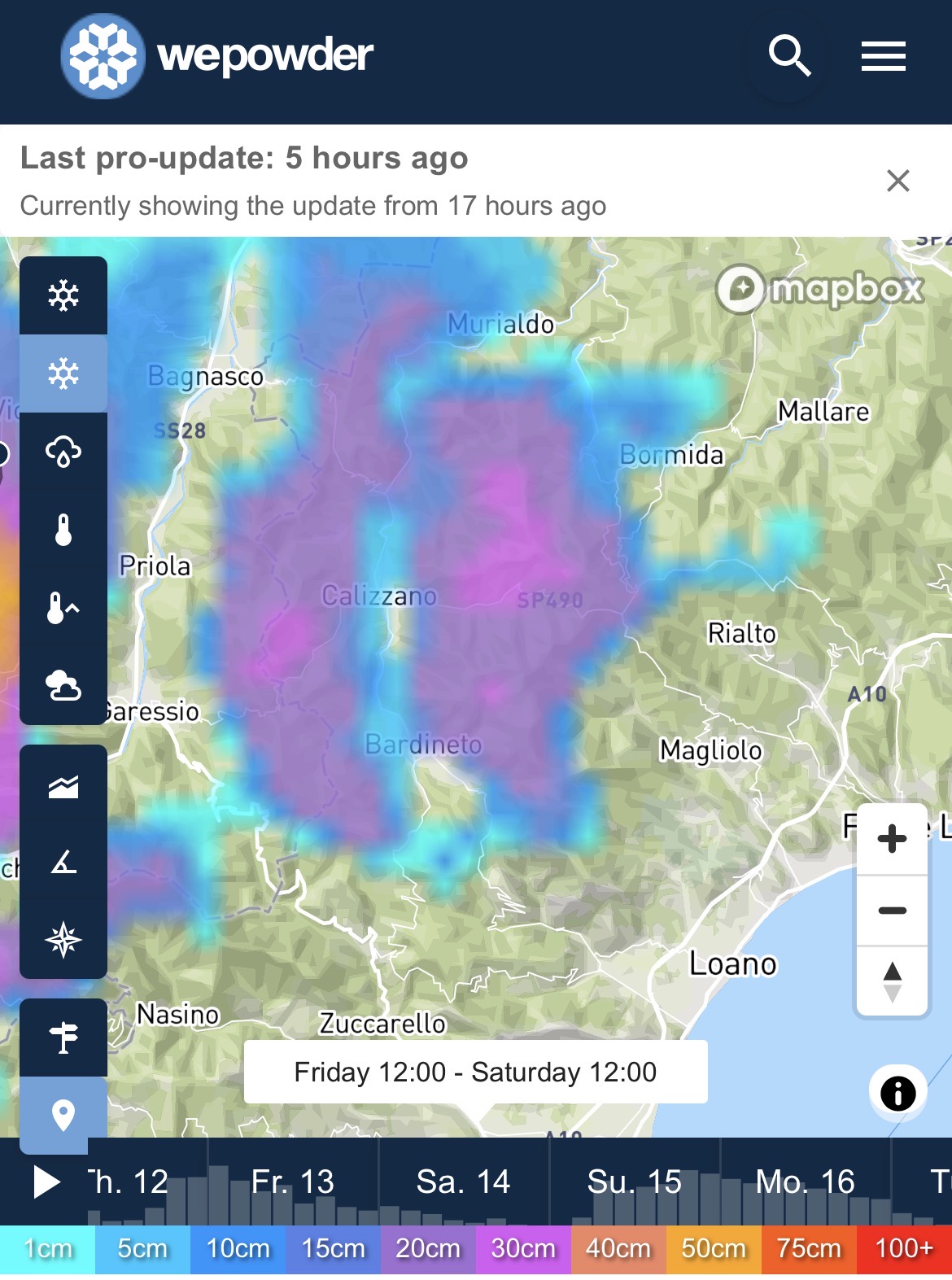Screen dimensions: 952x1280
Task: Show the cloud cover layer
Action: click(x=63, y=686)
